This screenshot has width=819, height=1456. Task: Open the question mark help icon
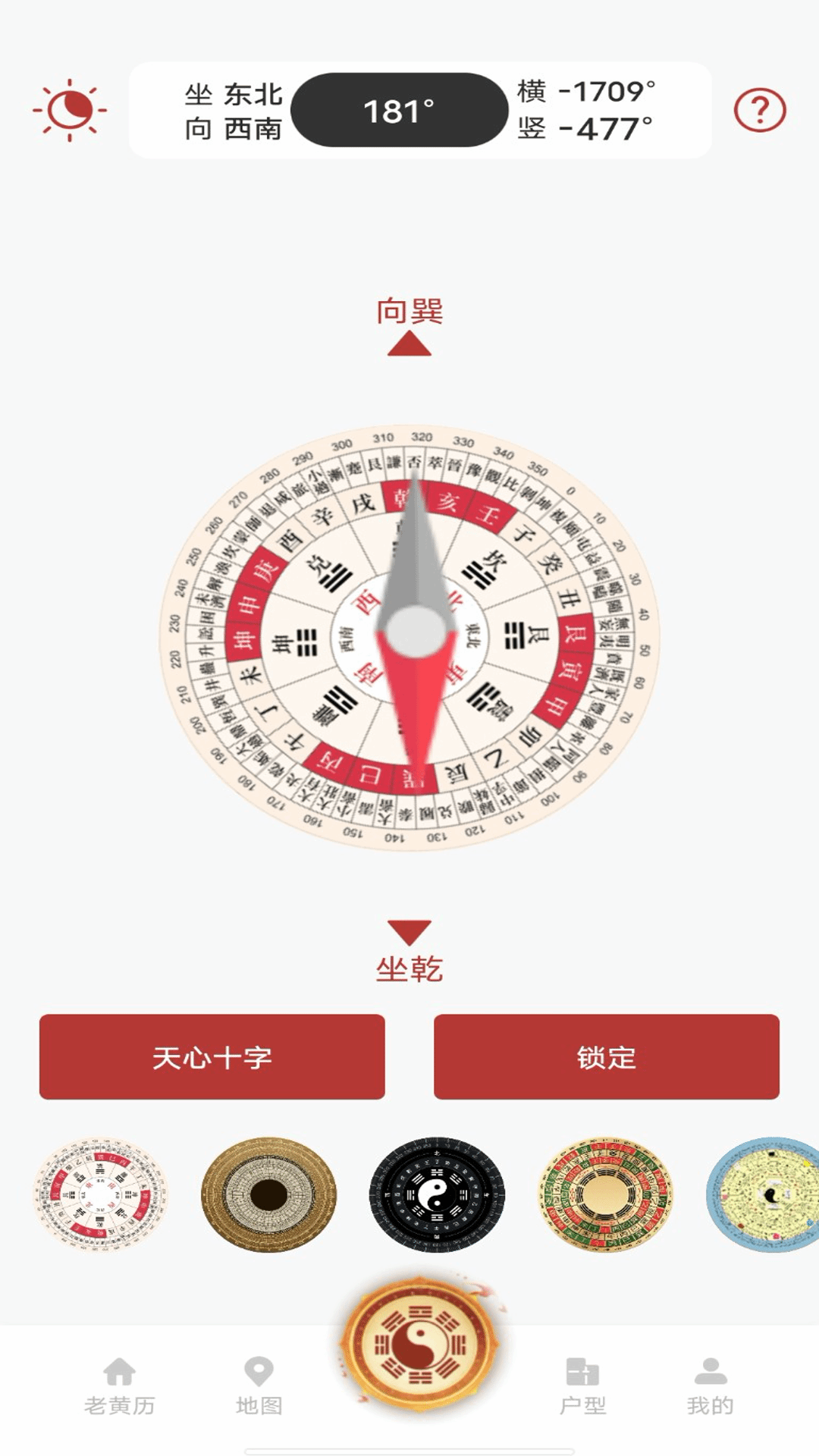coord(759,111)
